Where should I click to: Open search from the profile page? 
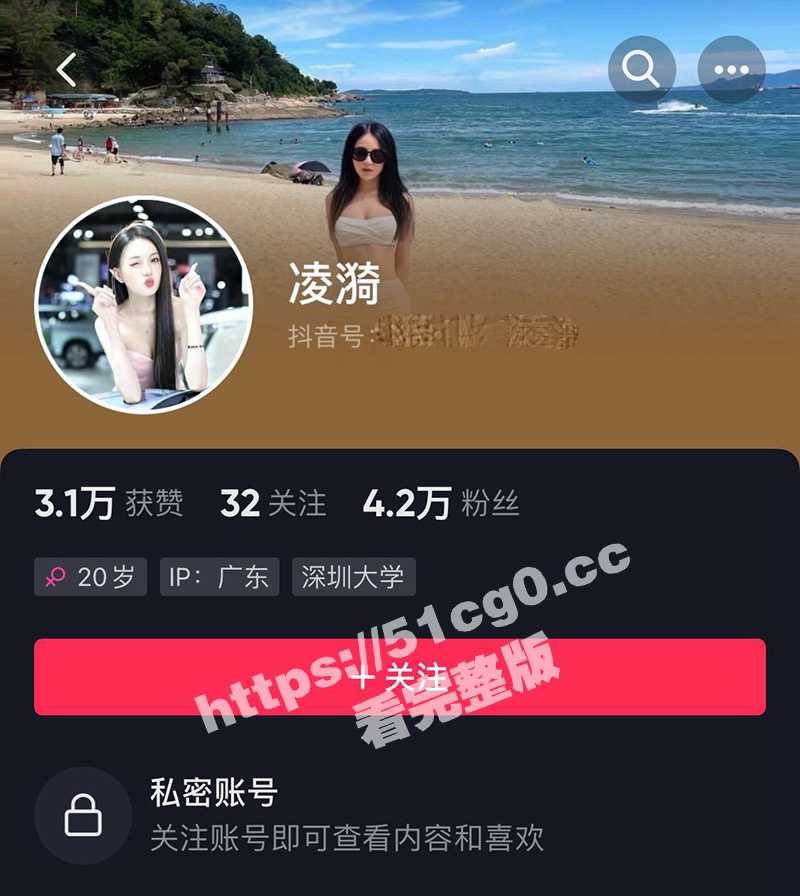click(641, 69)
